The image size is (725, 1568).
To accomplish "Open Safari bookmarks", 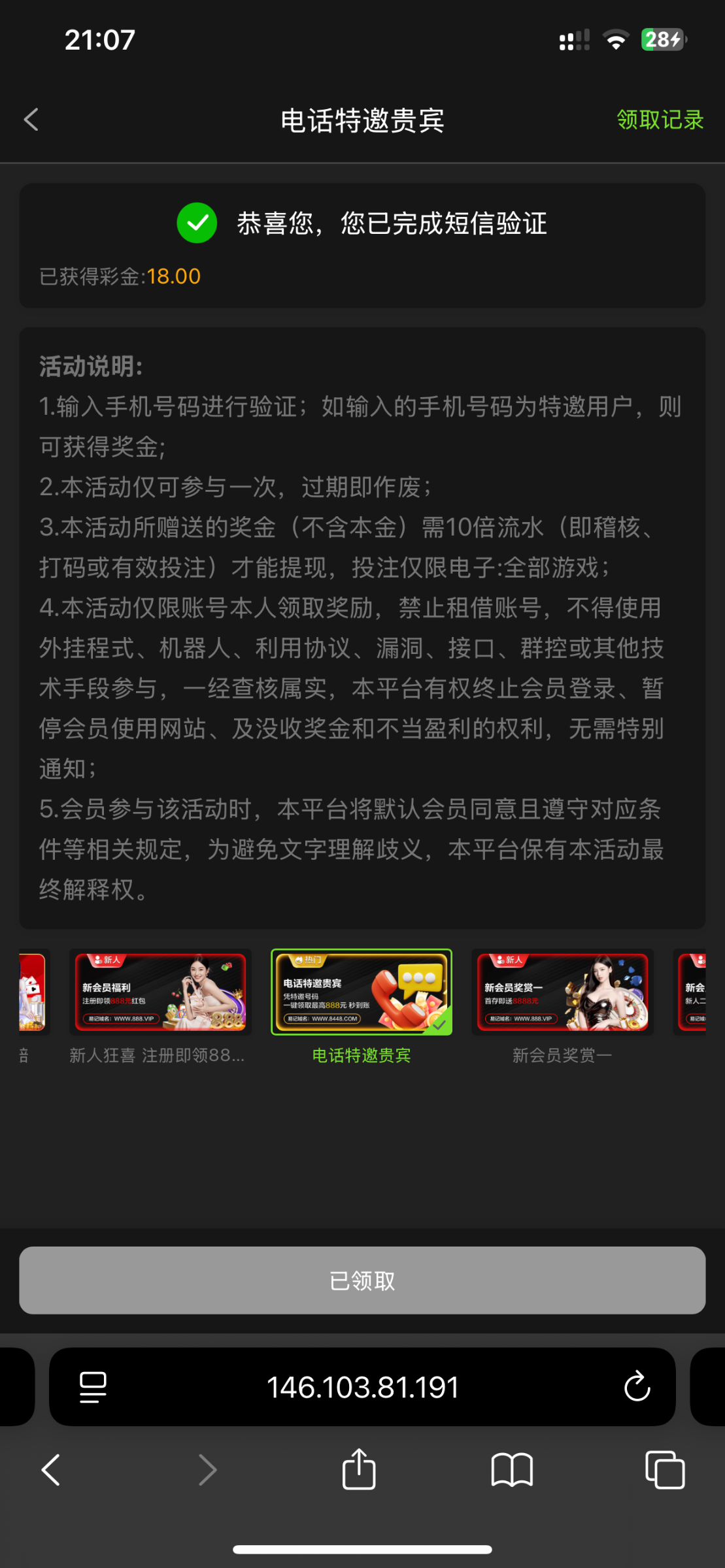I will coord(512,1470).
